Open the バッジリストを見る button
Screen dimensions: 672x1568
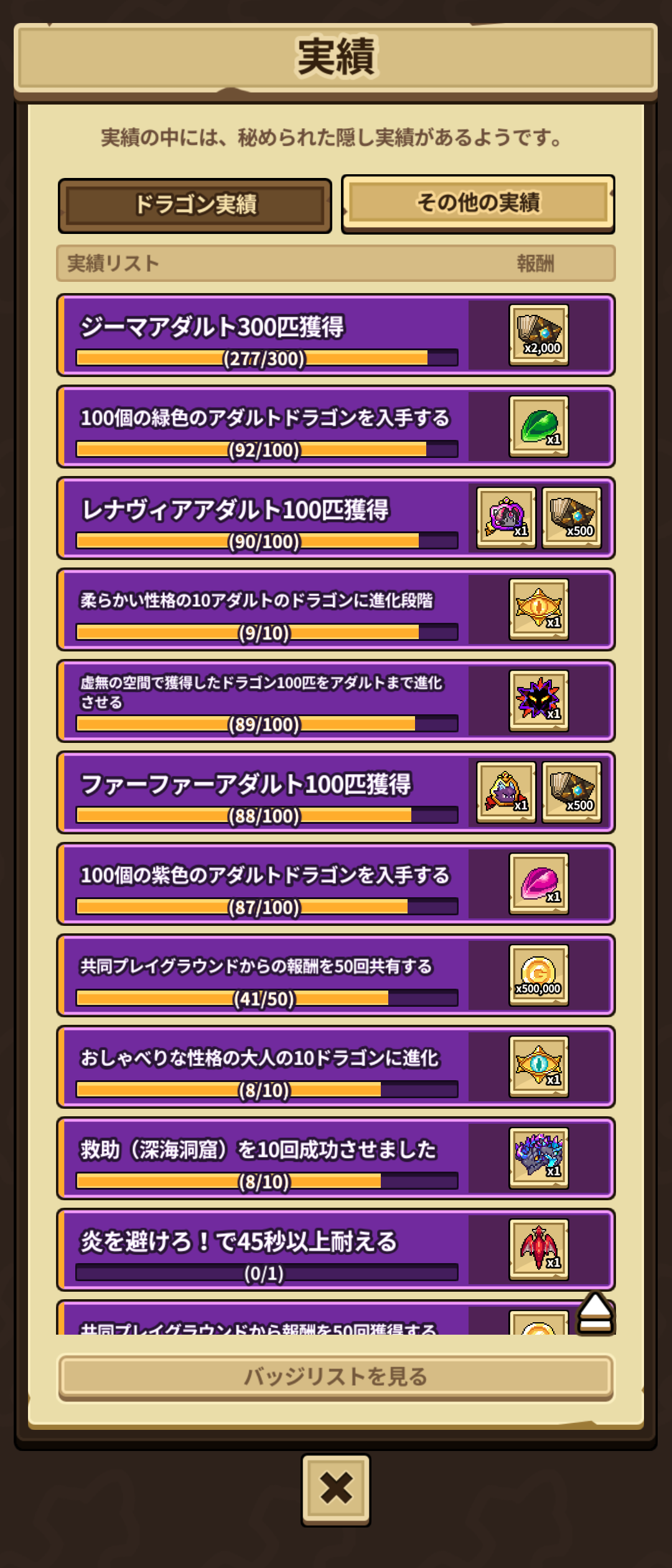[335, 1377]
